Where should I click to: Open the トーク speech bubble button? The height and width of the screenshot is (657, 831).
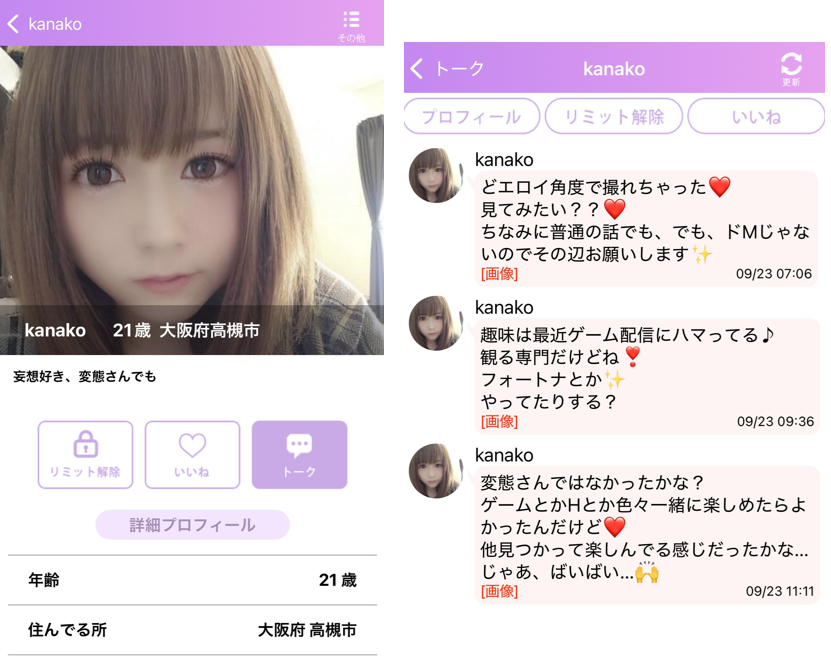coord(299,455)
